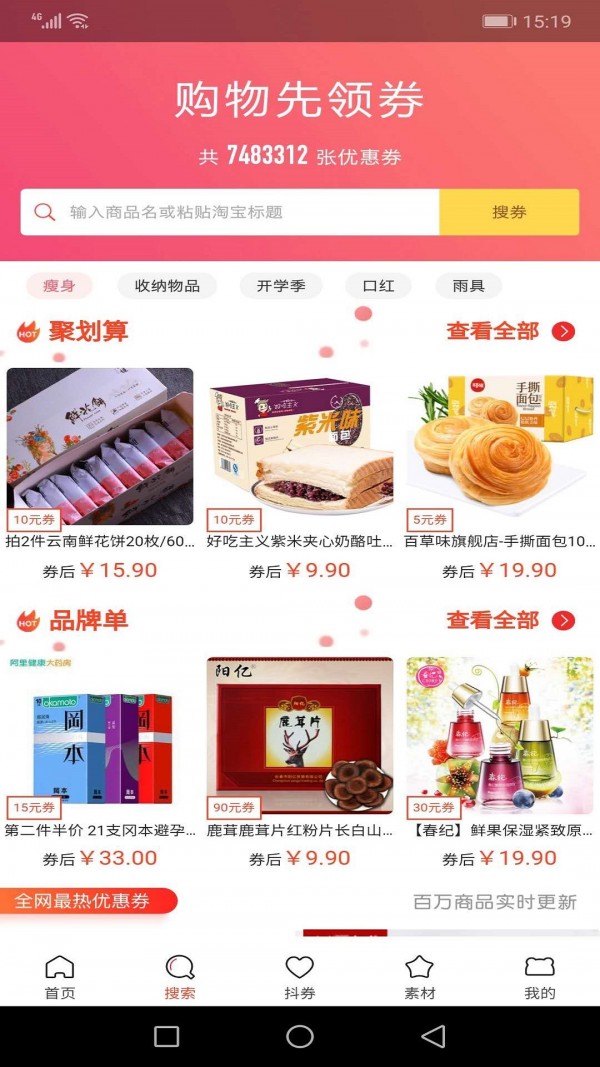Image resolution: width=600 pixels, height=1067 pixels.
Task: Tap the coupon search input field
Action: coord(230,212)
